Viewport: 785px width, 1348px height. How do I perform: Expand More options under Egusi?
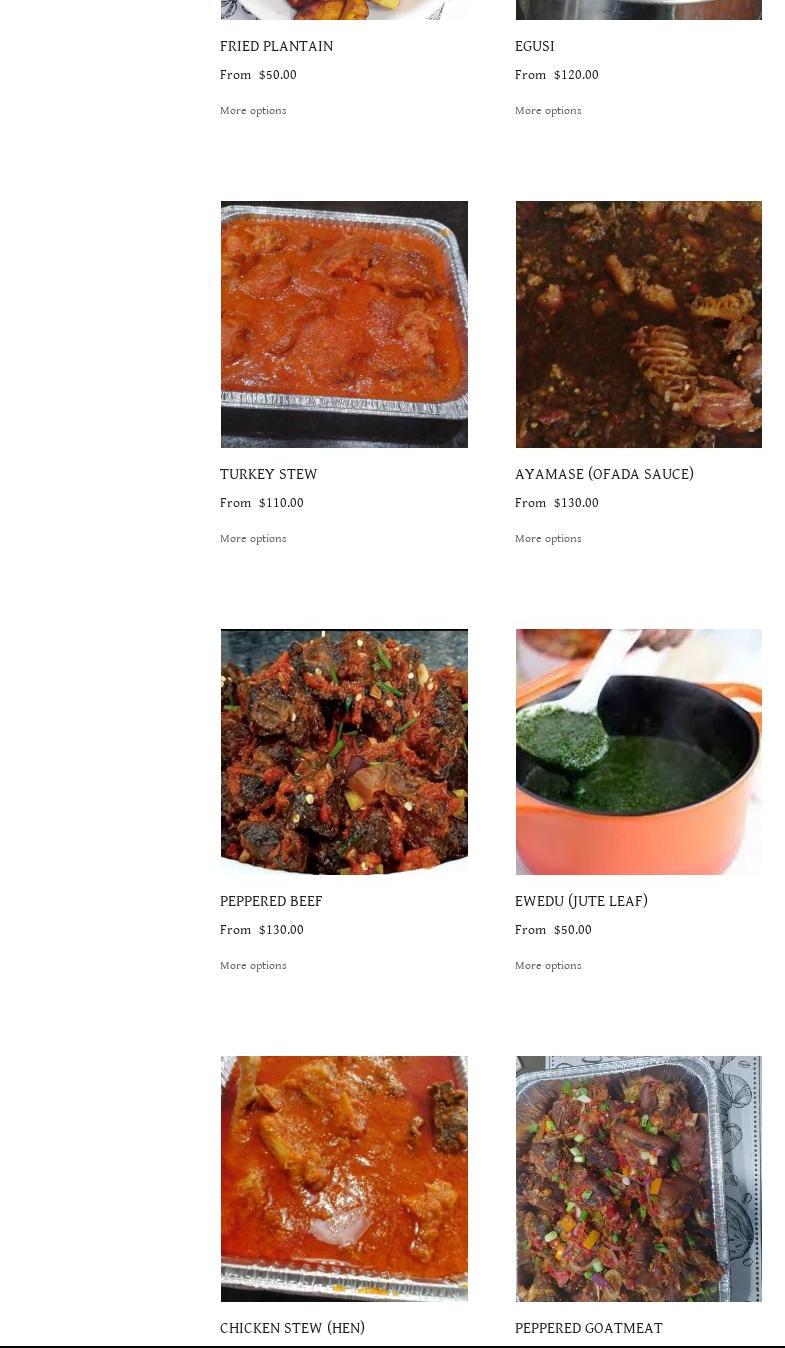pyautogui.click(x=548, y=110)
